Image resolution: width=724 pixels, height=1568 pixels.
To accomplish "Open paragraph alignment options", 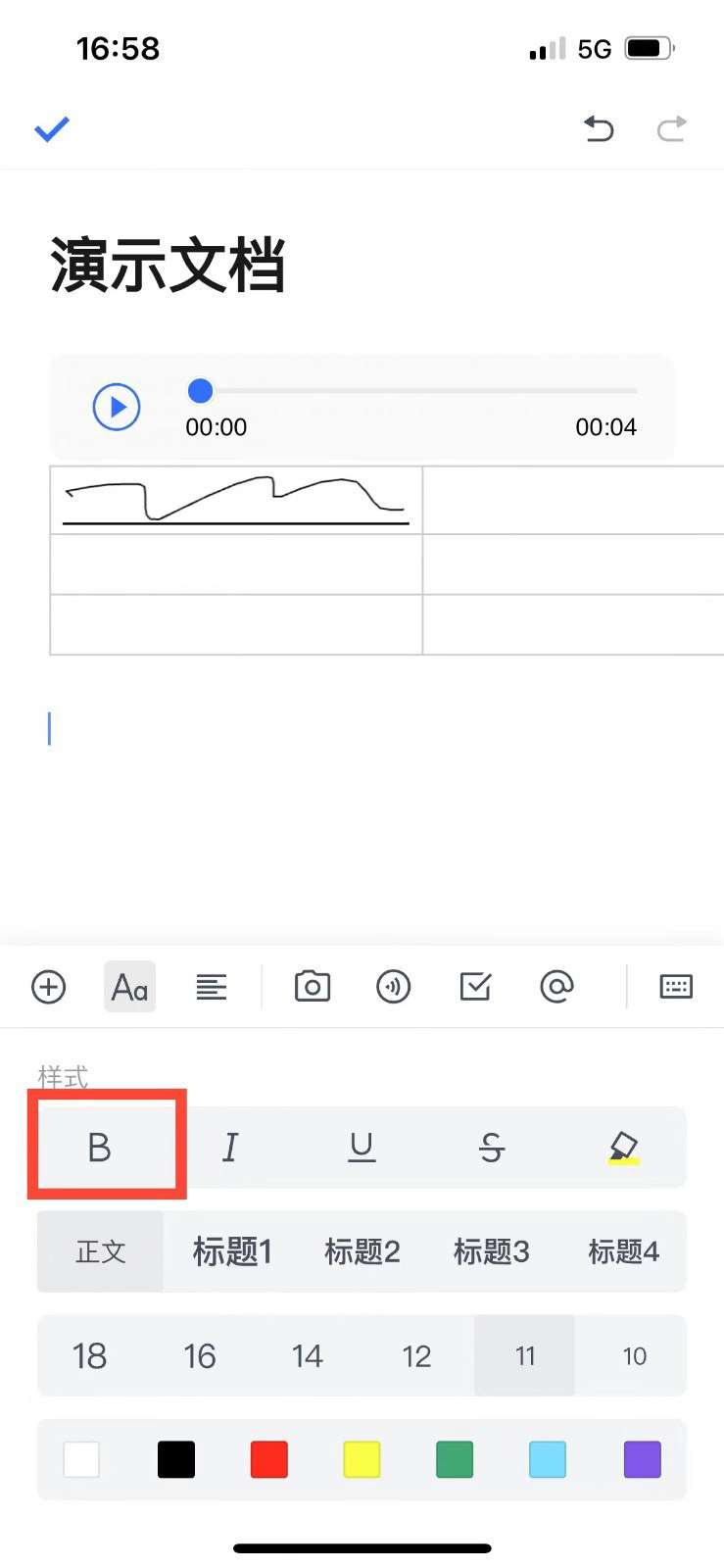I will pyautogui.click(x=211, y=987).
